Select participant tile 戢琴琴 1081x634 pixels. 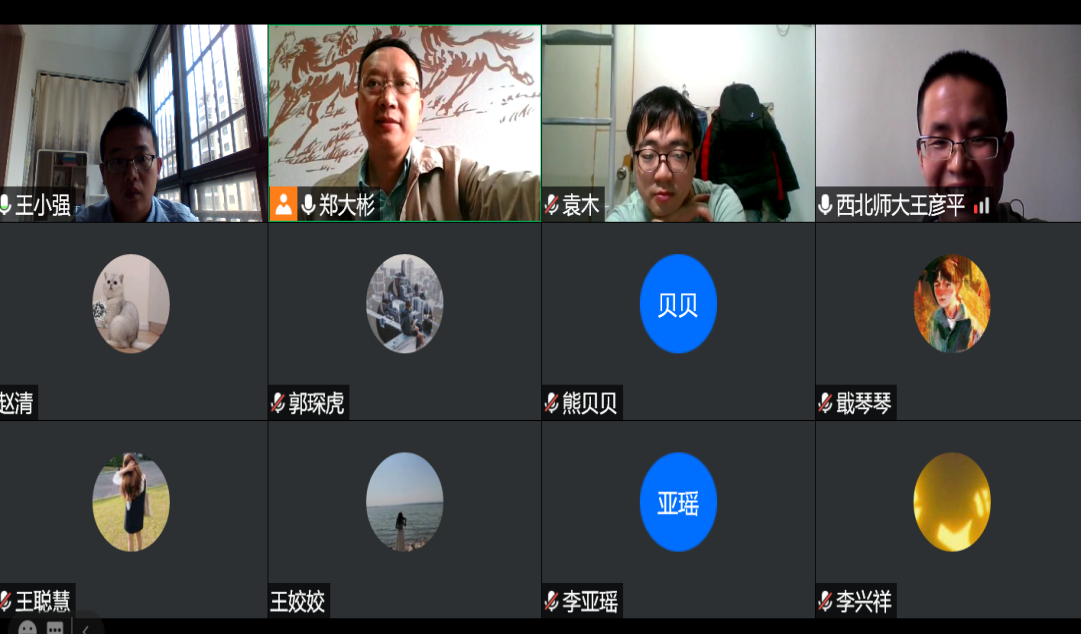point(947,320)
